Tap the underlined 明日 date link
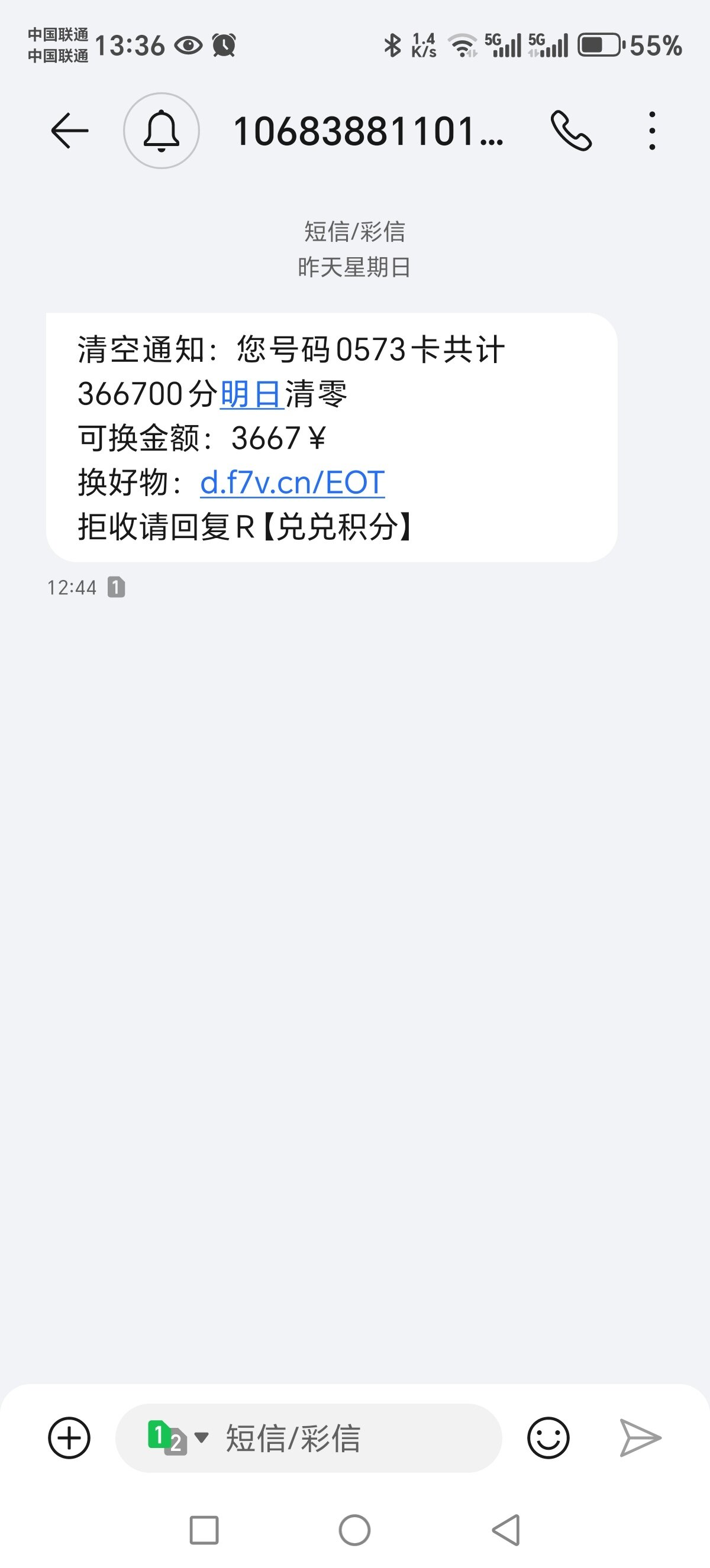 [251, 394]
